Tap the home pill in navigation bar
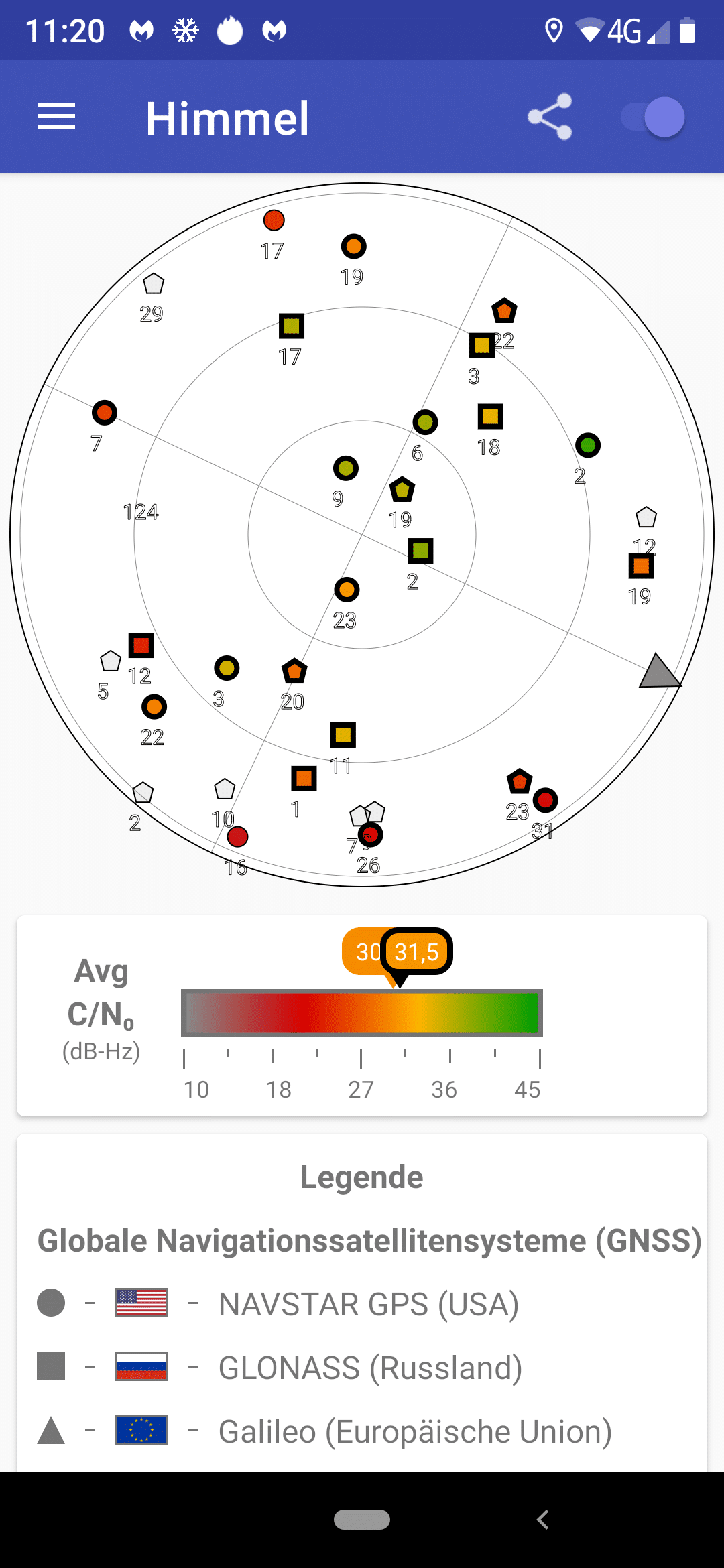The width and height of the screenshot is (724, 1568). (362, 1520)
